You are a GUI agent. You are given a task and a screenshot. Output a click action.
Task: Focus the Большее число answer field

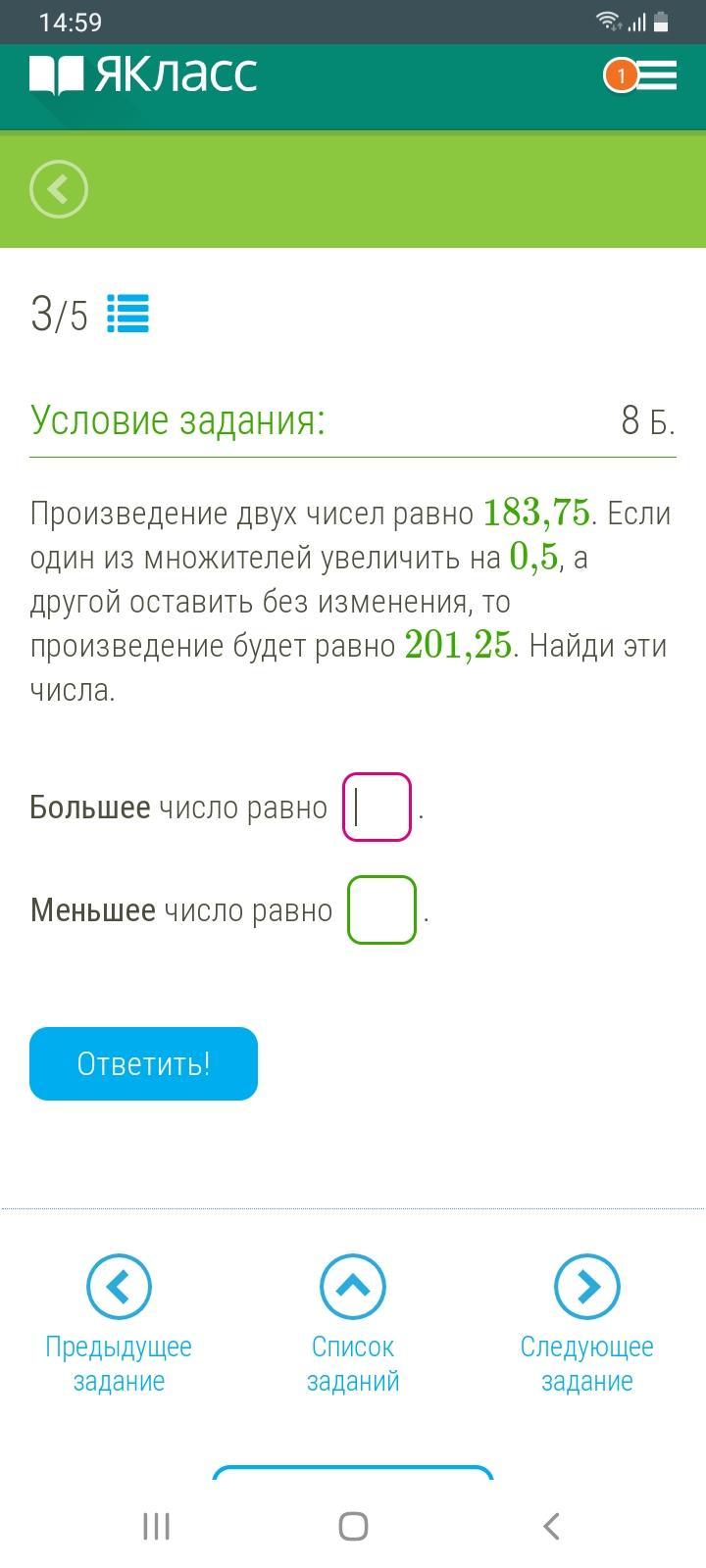[x=377, y=807]
